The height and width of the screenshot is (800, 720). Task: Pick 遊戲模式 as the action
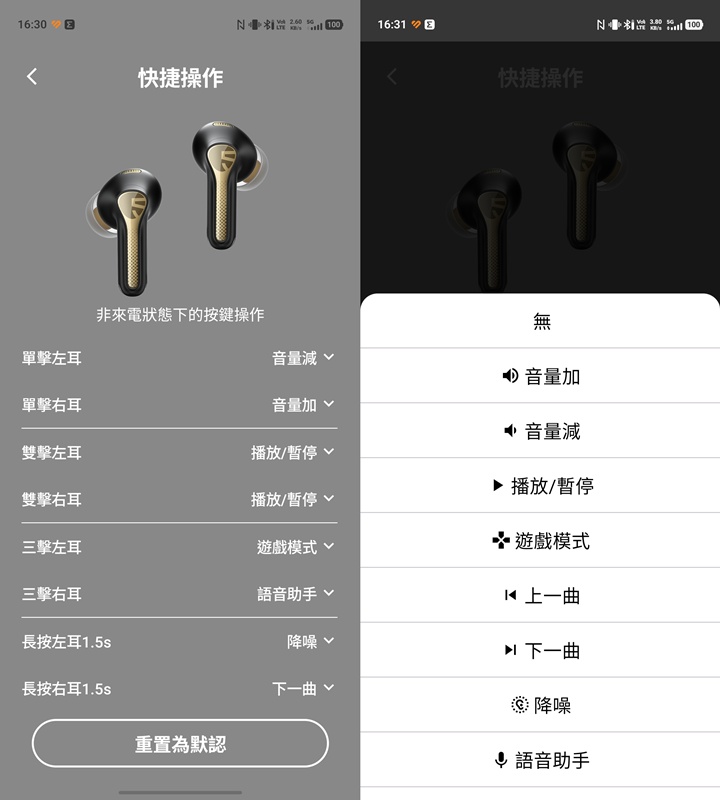pyautogui.click(x=541, y=541)
